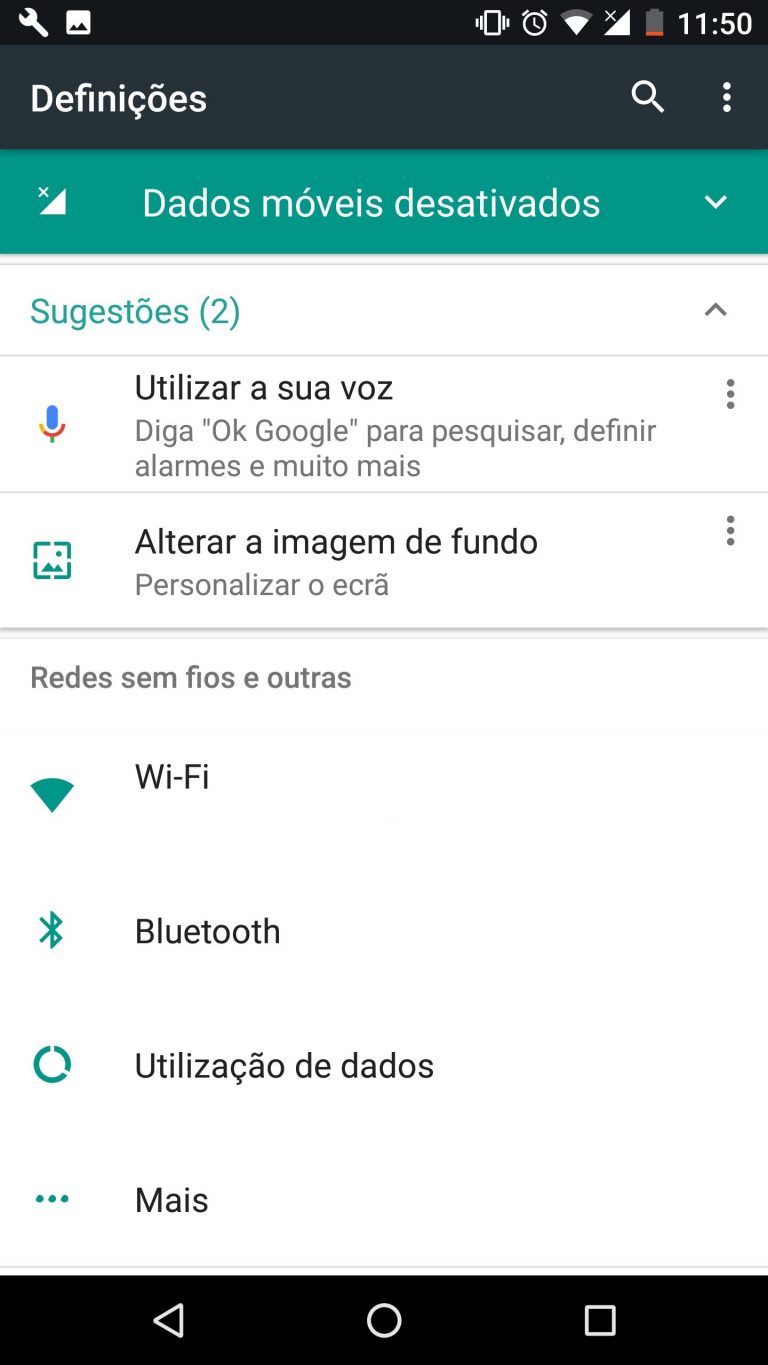The width and height of the screenshot is (768, 1365).
Task: Tap the system back button
Action: pos(169,1321)
